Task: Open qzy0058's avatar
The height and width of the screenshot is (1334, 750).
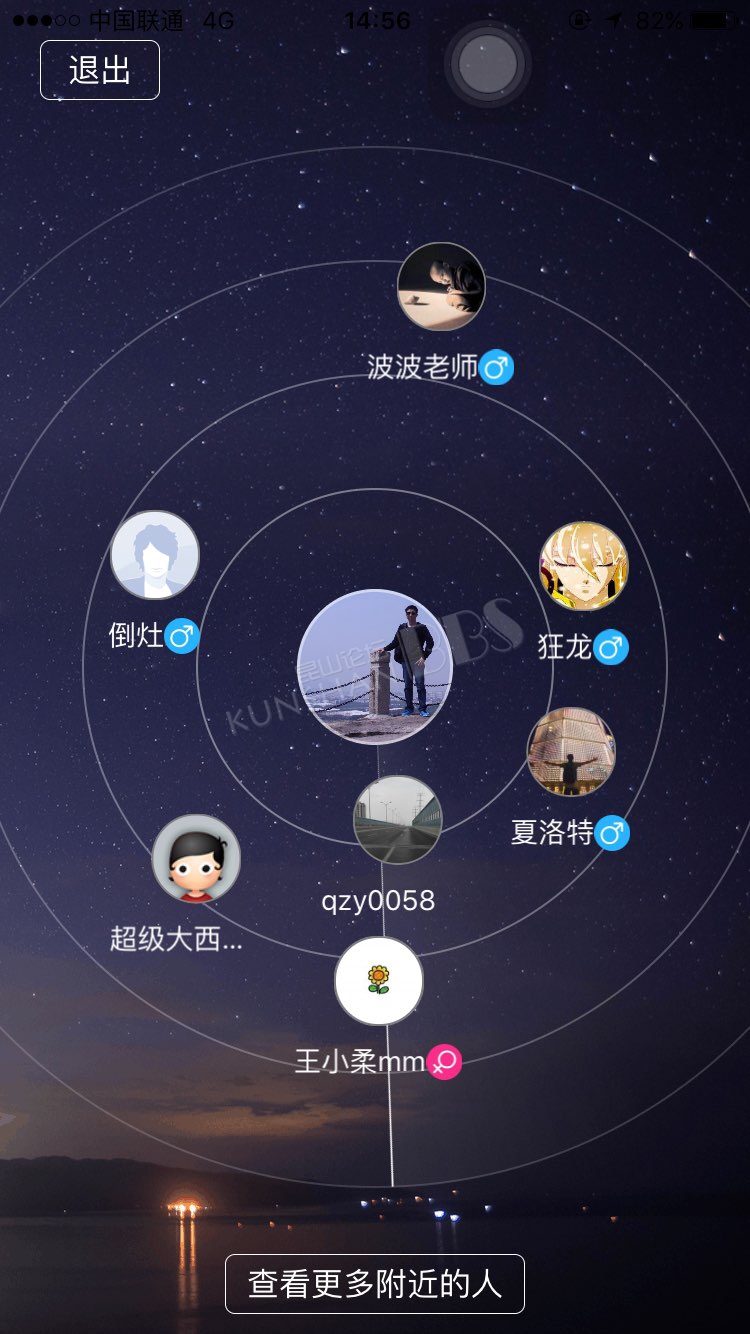Action: (x=398, y=820)
